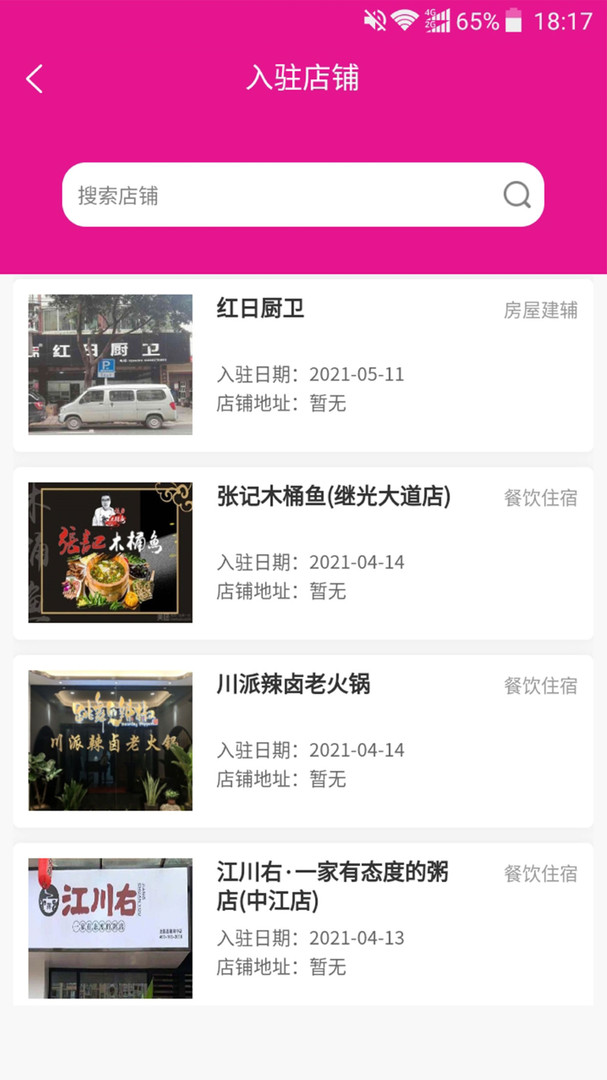The image size is (607, 1080).
Task: Open 张记木桶鱼(继光大道店) store card
Action: (302, 553)
